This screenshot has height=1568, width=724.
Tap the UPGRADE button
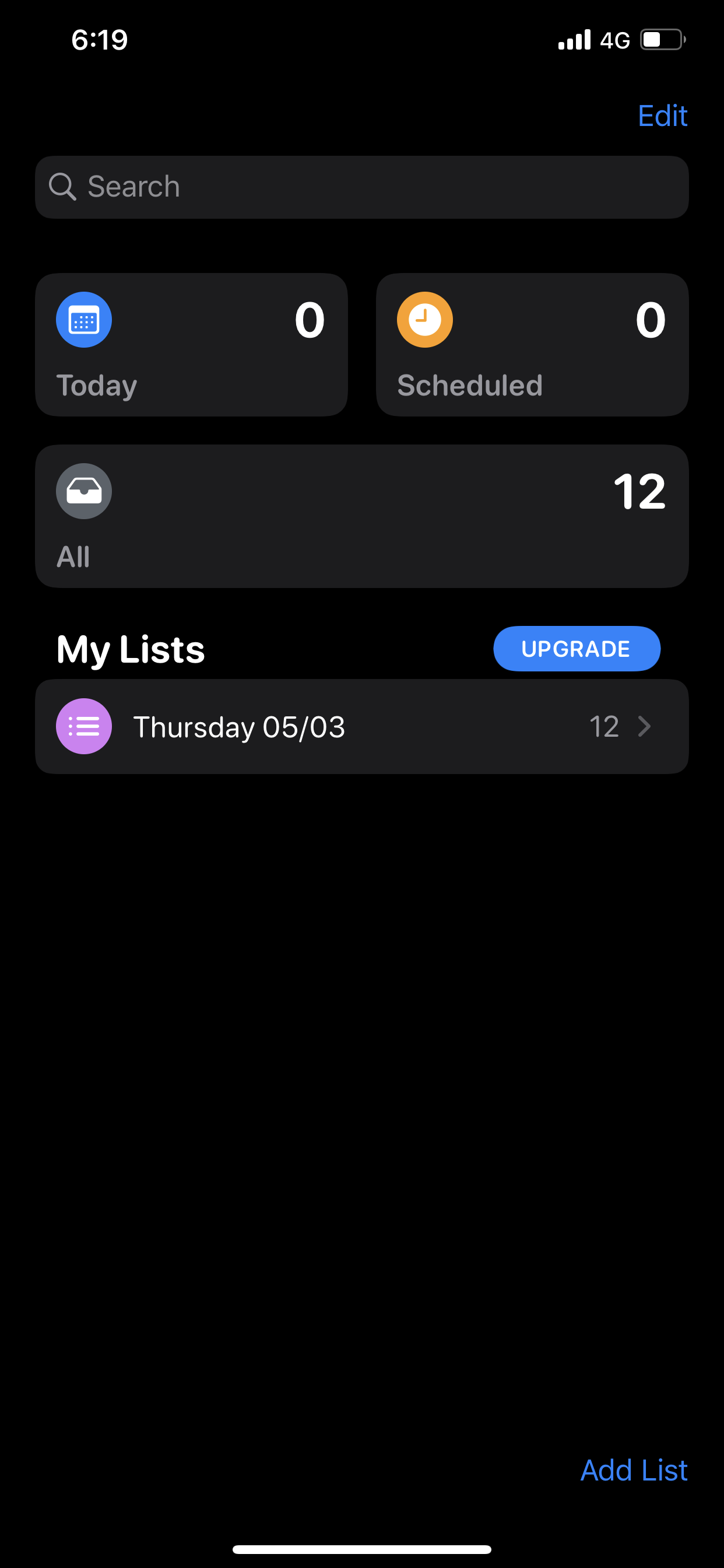[576, 648]
